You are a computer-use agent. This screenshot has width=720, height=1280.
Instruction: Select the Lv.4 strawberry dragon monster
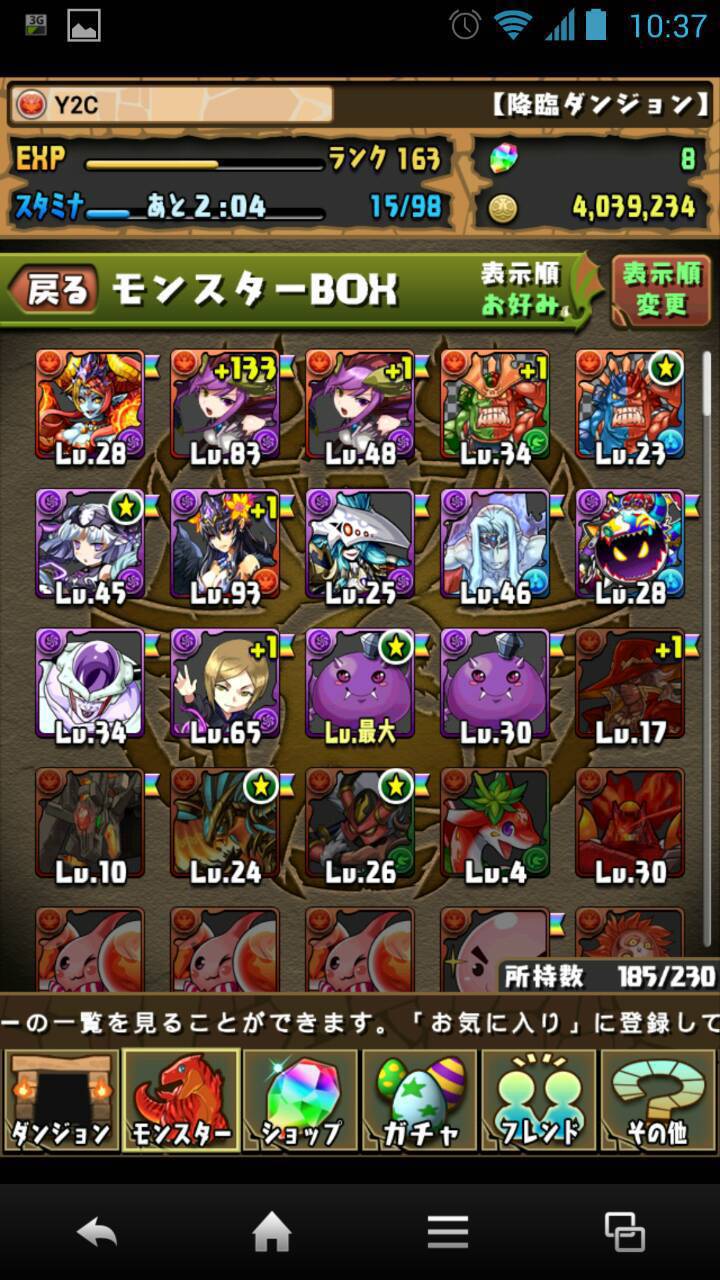pos(495,824)
